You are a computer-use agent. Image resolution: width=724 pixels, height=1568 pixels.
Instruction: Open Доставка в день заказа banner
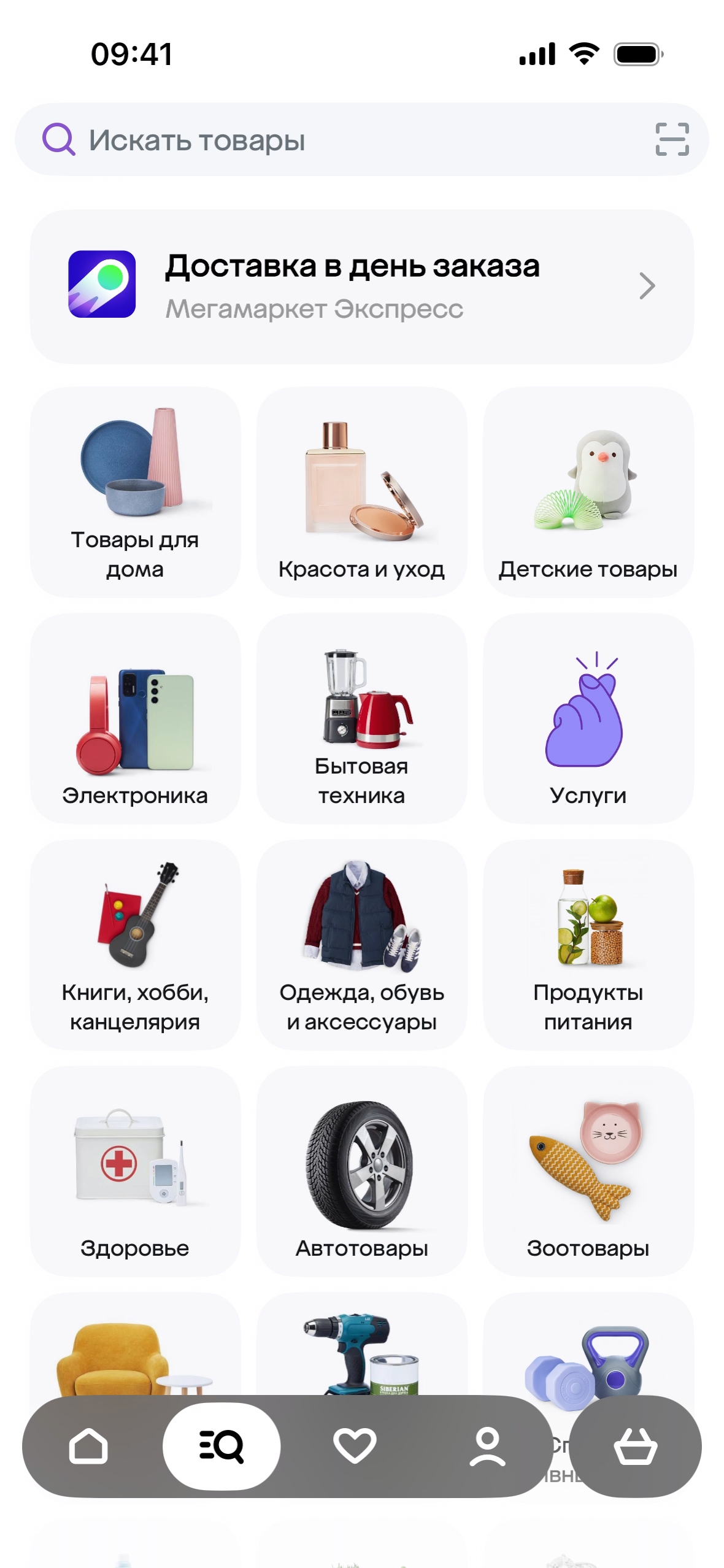(362, 286)
